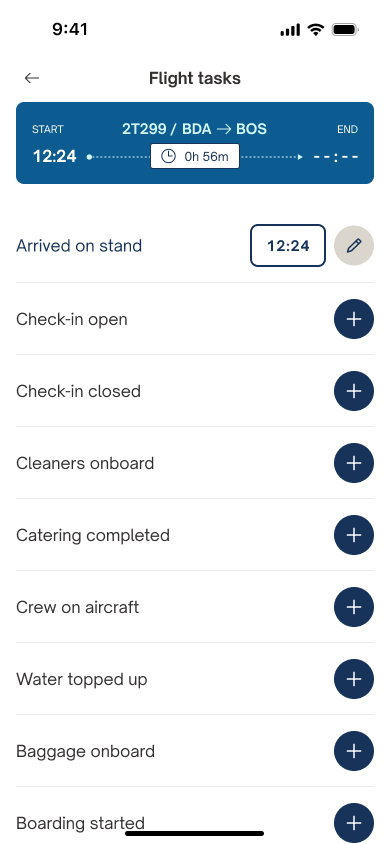Log the Cleaners onboard task
The height and width of the screenshot is (844, 390).
pyautogui.click(x=353, y=463)
